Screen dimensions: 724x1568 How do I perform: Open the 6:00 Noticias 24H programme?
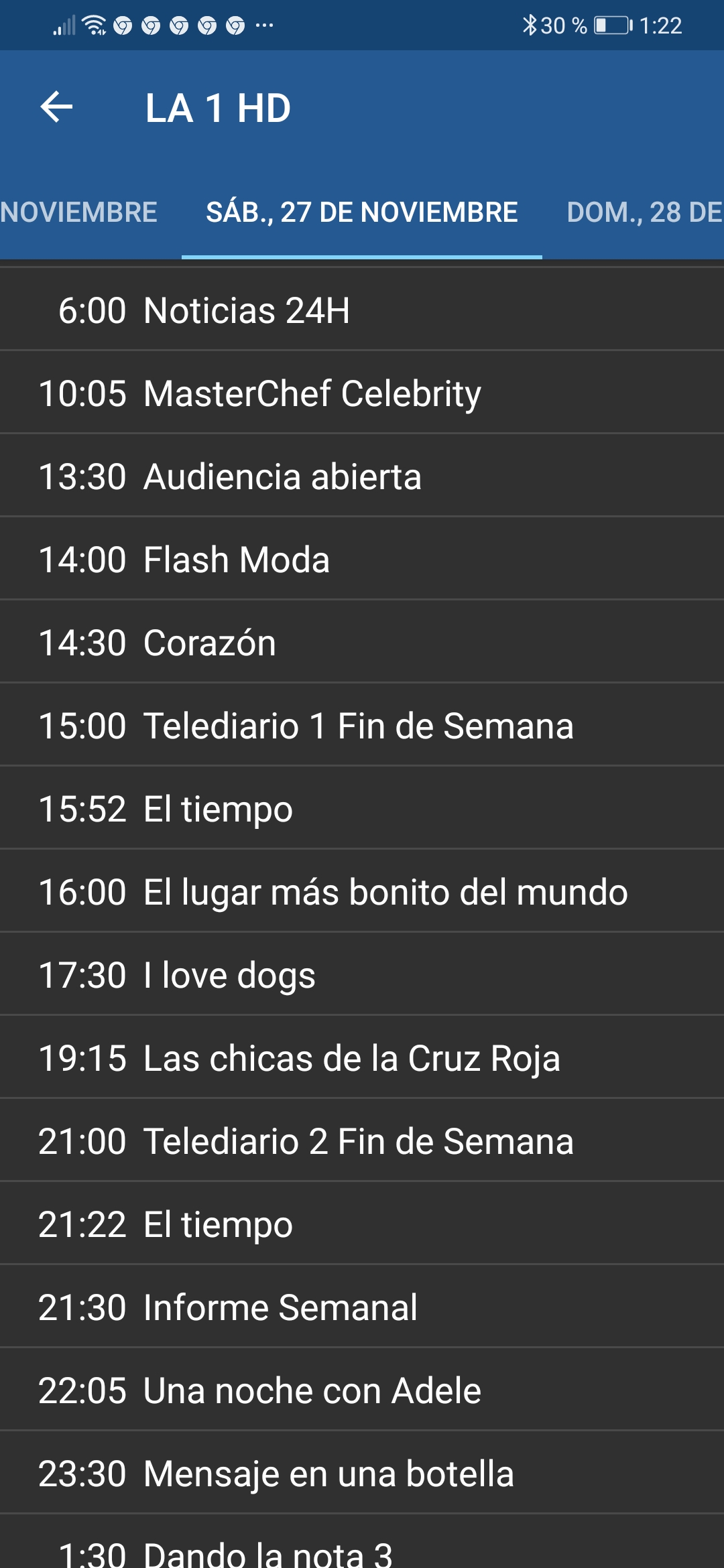[362, 310]
